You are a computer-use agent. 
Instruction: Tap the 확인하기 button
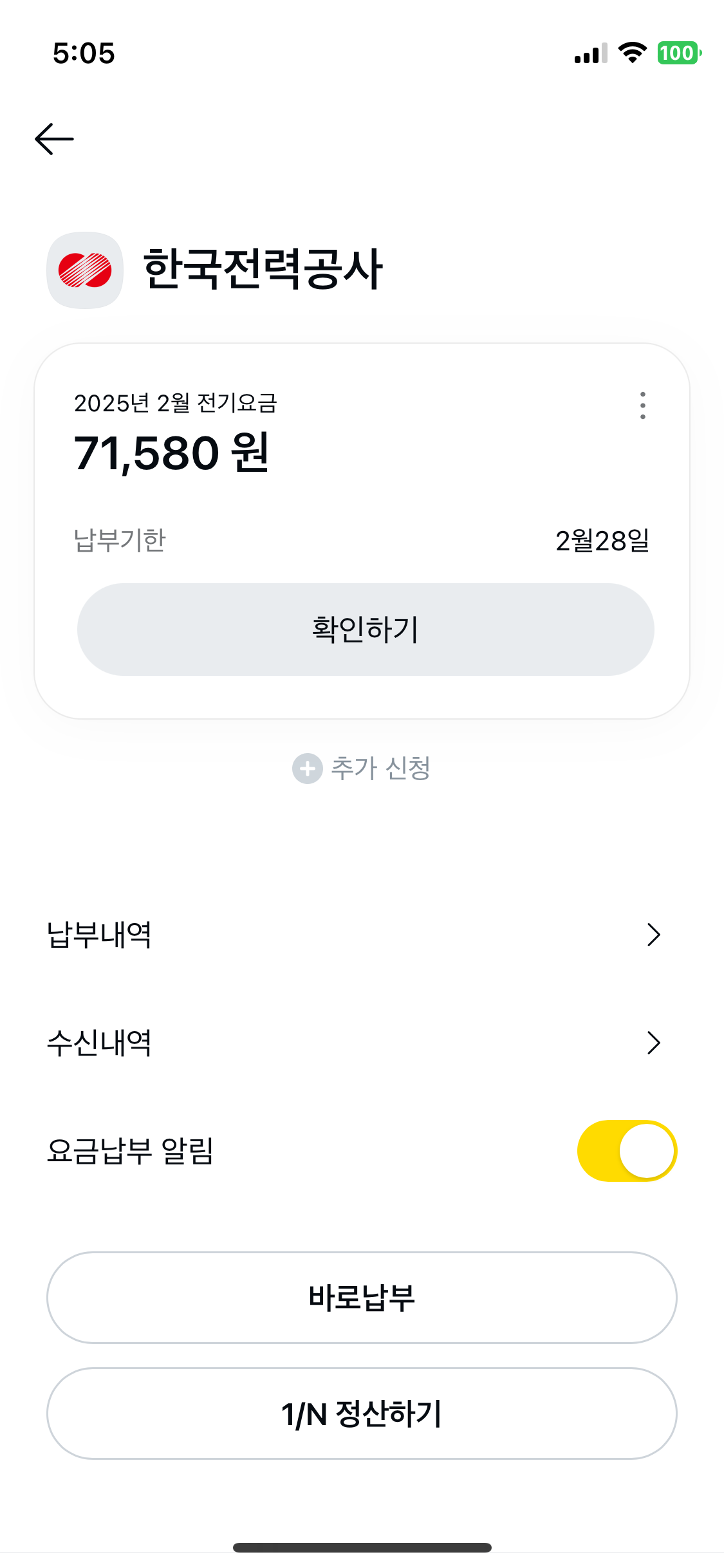(365, 630)
